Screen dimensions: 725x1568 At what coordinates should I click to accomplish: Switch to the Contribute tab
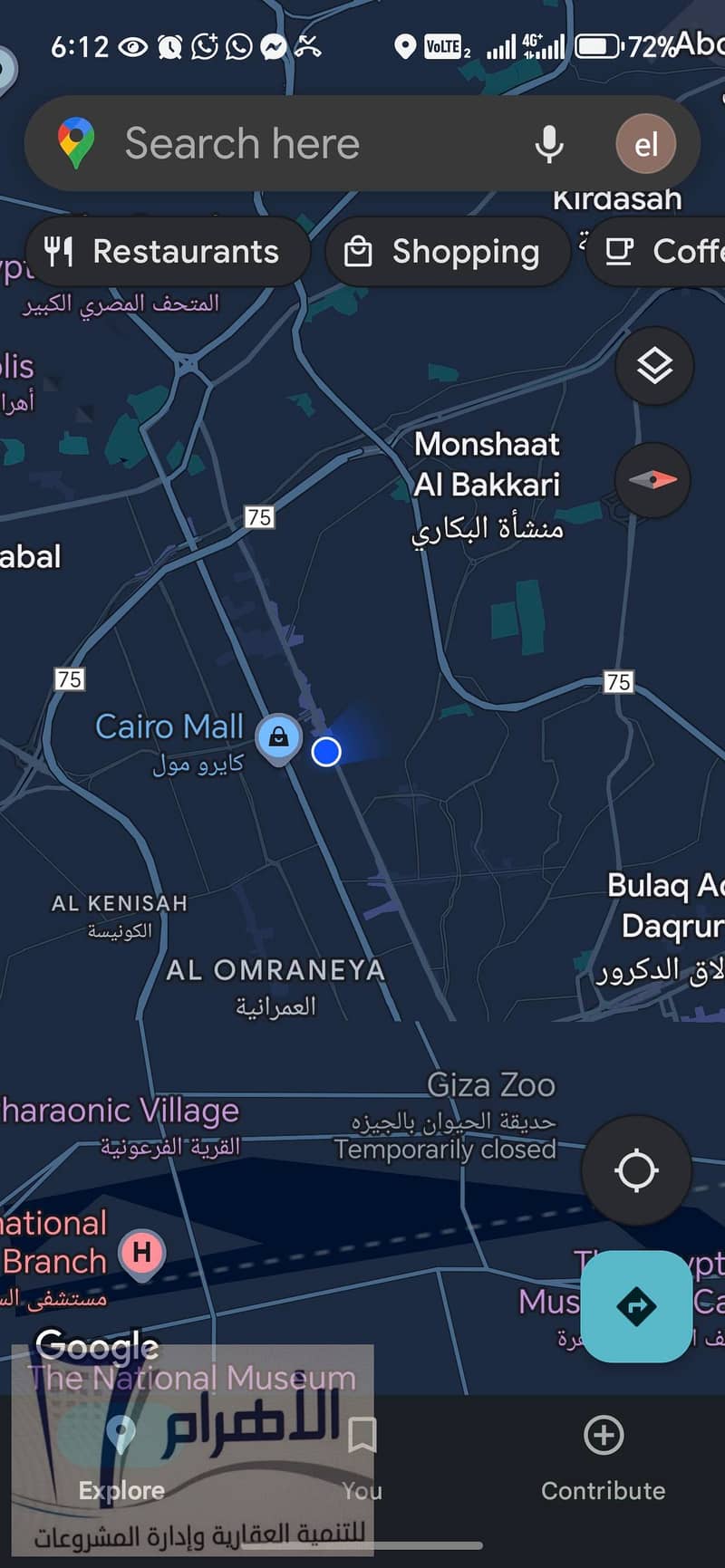(x=603, y=1457)
